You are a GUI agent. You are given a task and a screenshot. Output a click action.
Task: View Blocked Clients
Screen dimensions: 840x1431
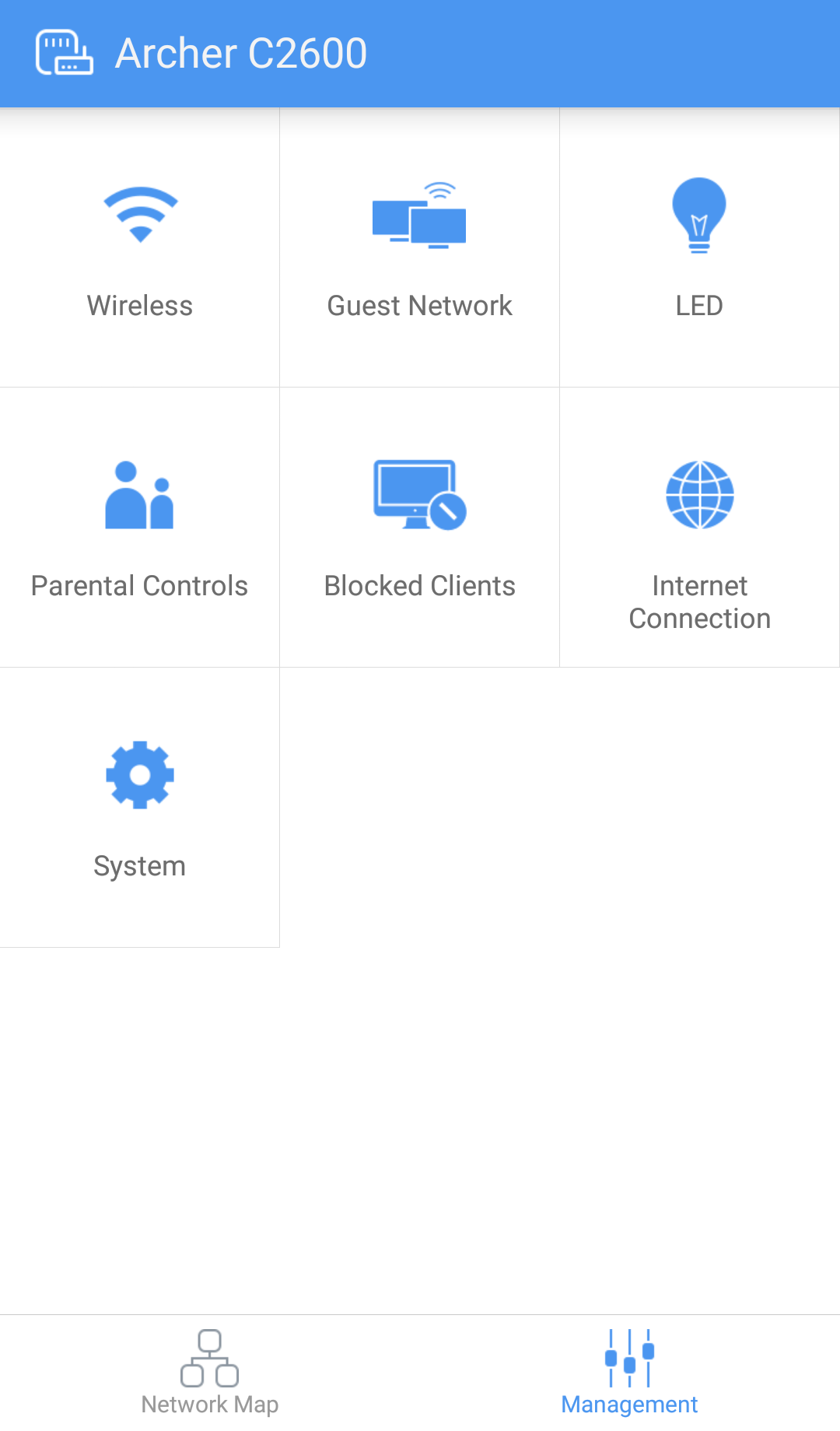coord(419,529)
